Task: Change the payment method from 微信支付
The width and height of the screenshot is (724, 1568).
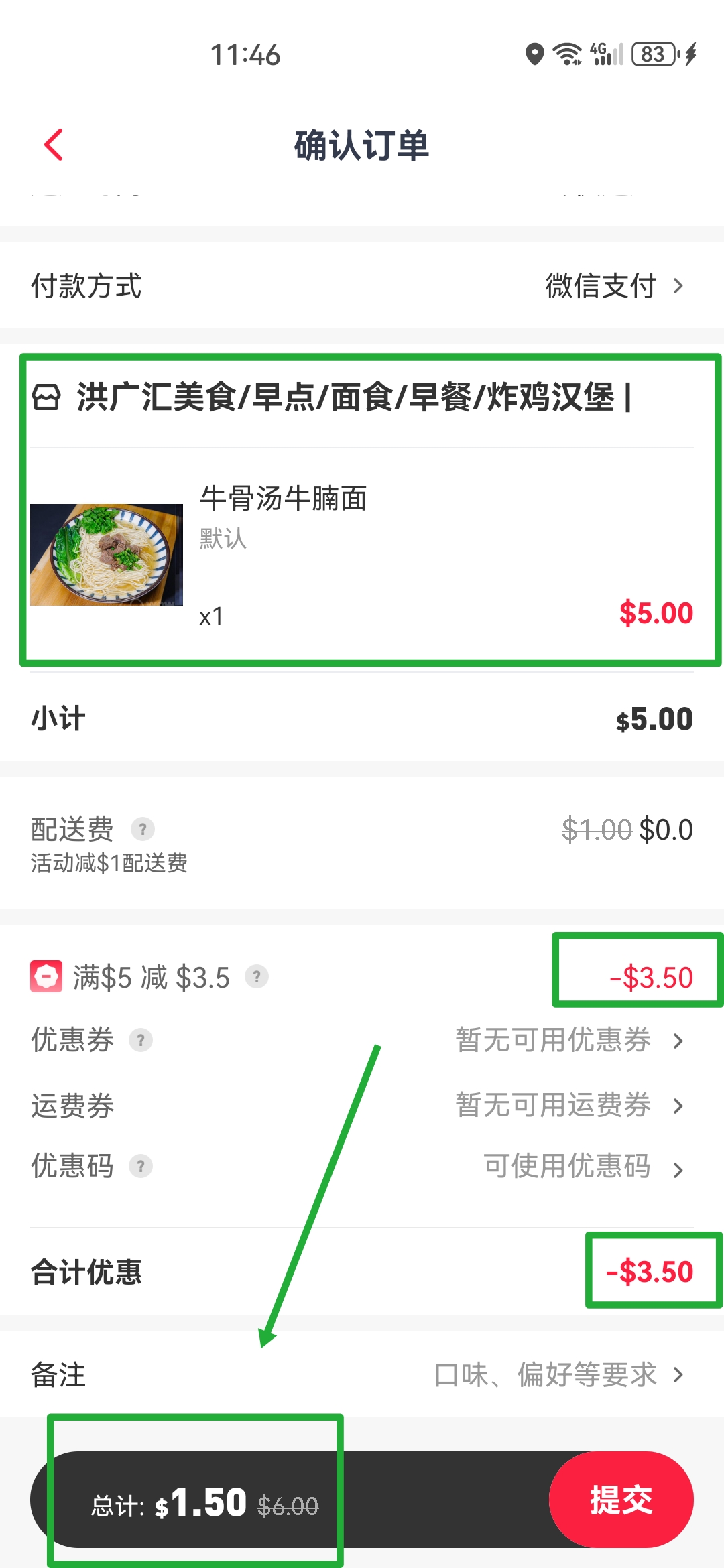Action: (x=613, y=286)
